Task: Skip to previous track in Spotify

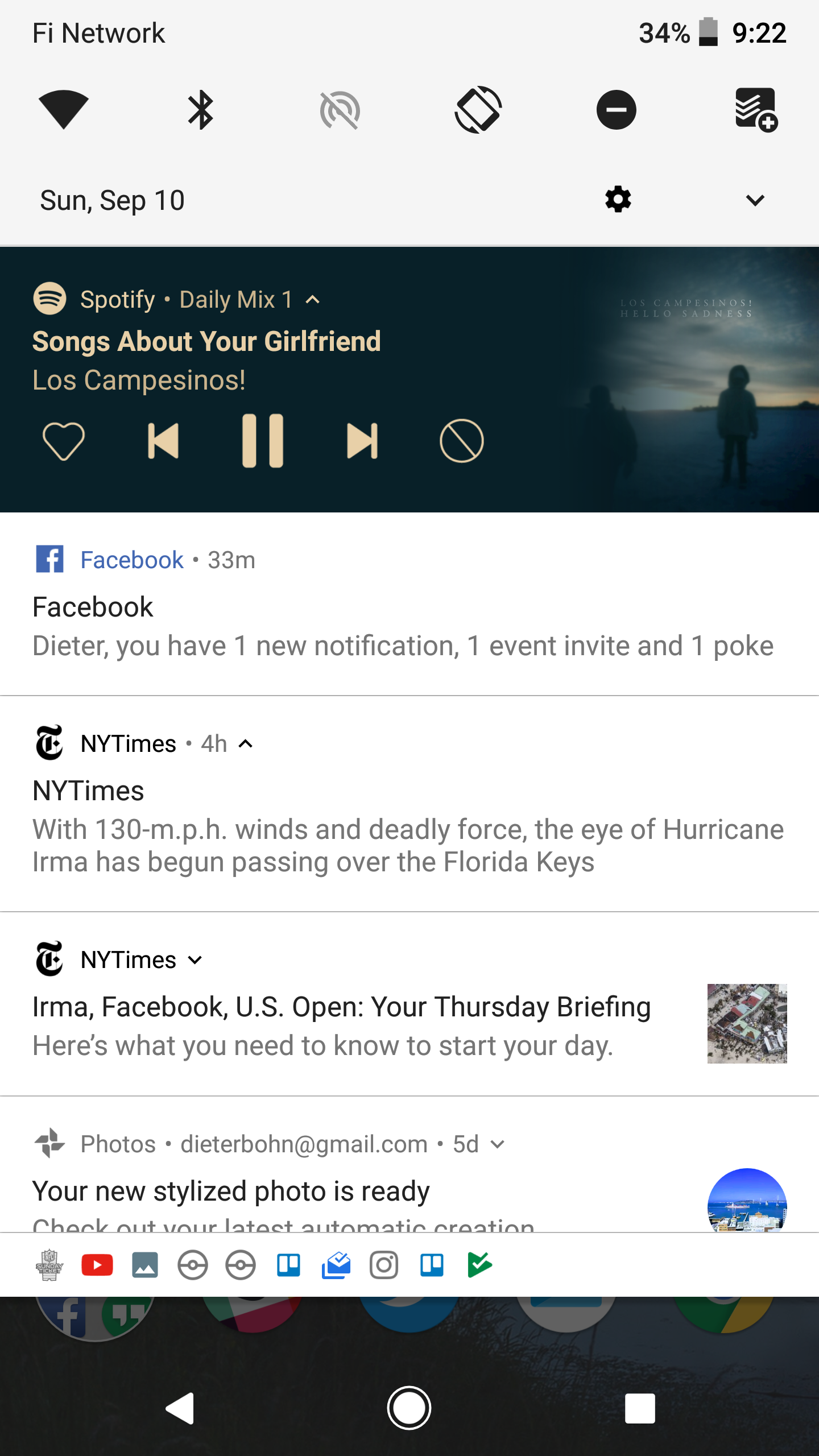Action: 163,441
